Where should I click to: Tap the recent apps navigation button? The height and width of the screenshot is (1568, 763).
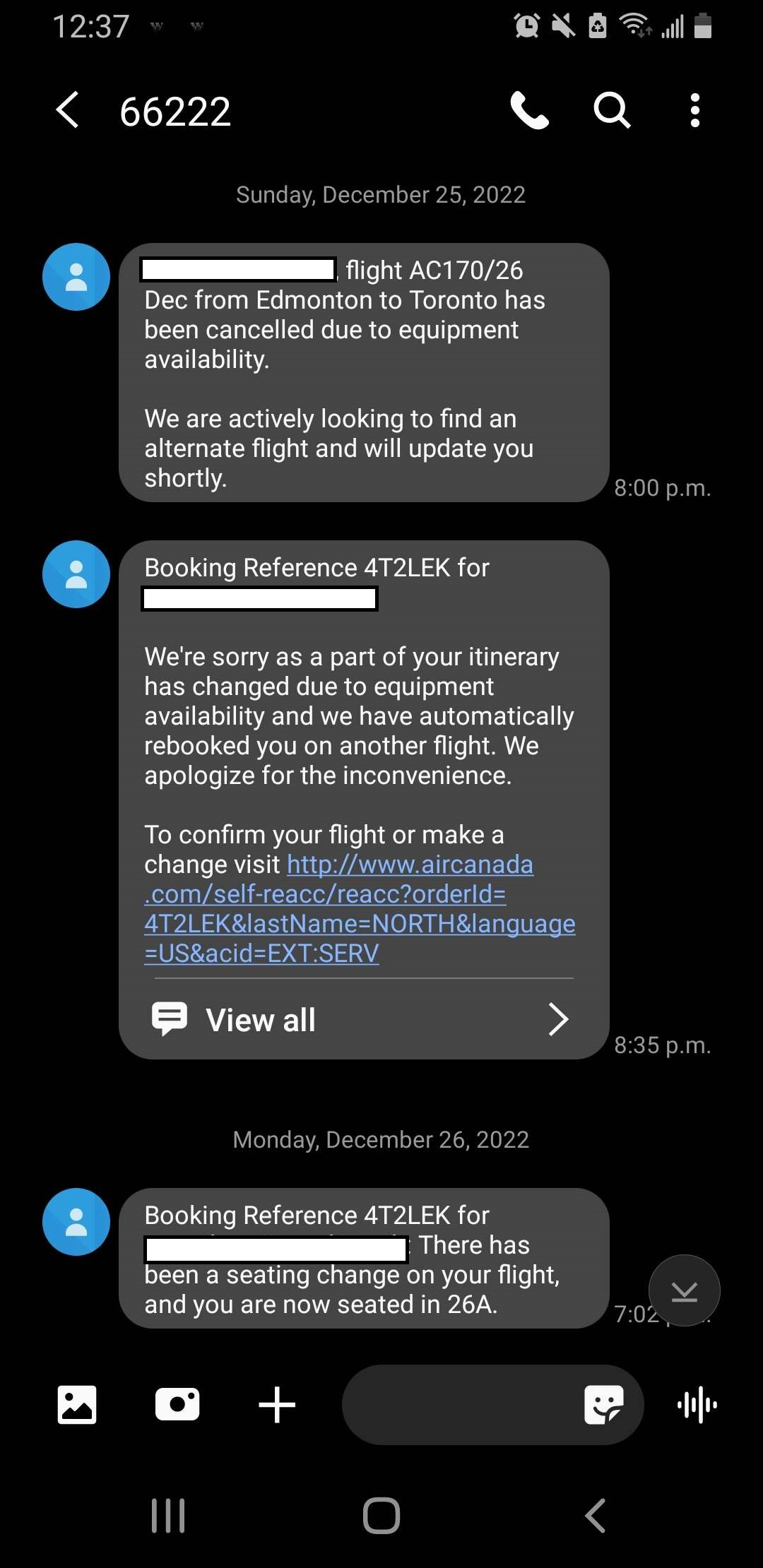click(168, 1514)
